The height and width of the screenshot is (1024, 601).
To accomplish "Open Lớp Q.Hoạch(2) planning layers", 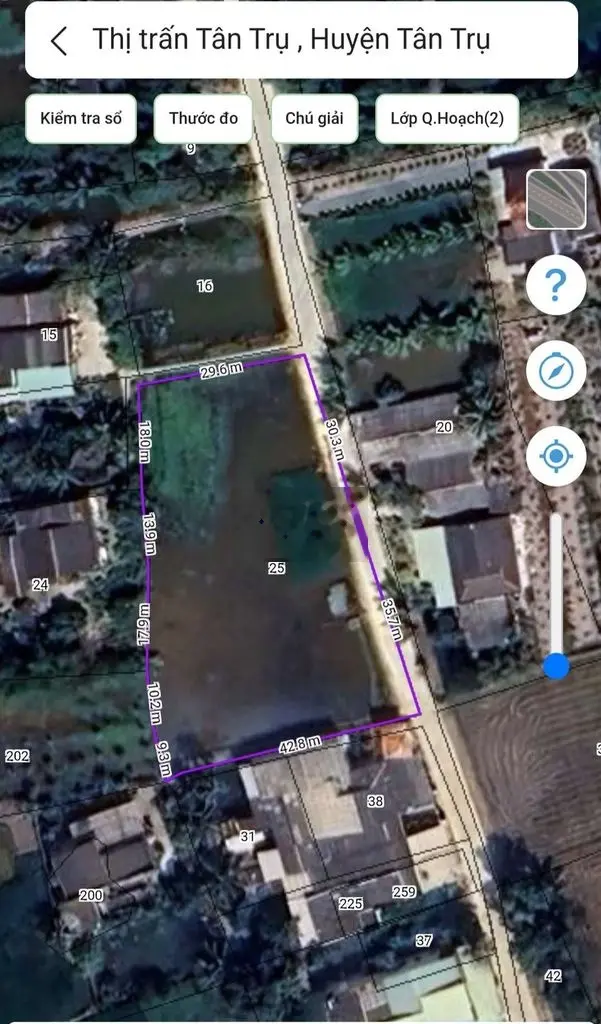I will pos(447,118).
